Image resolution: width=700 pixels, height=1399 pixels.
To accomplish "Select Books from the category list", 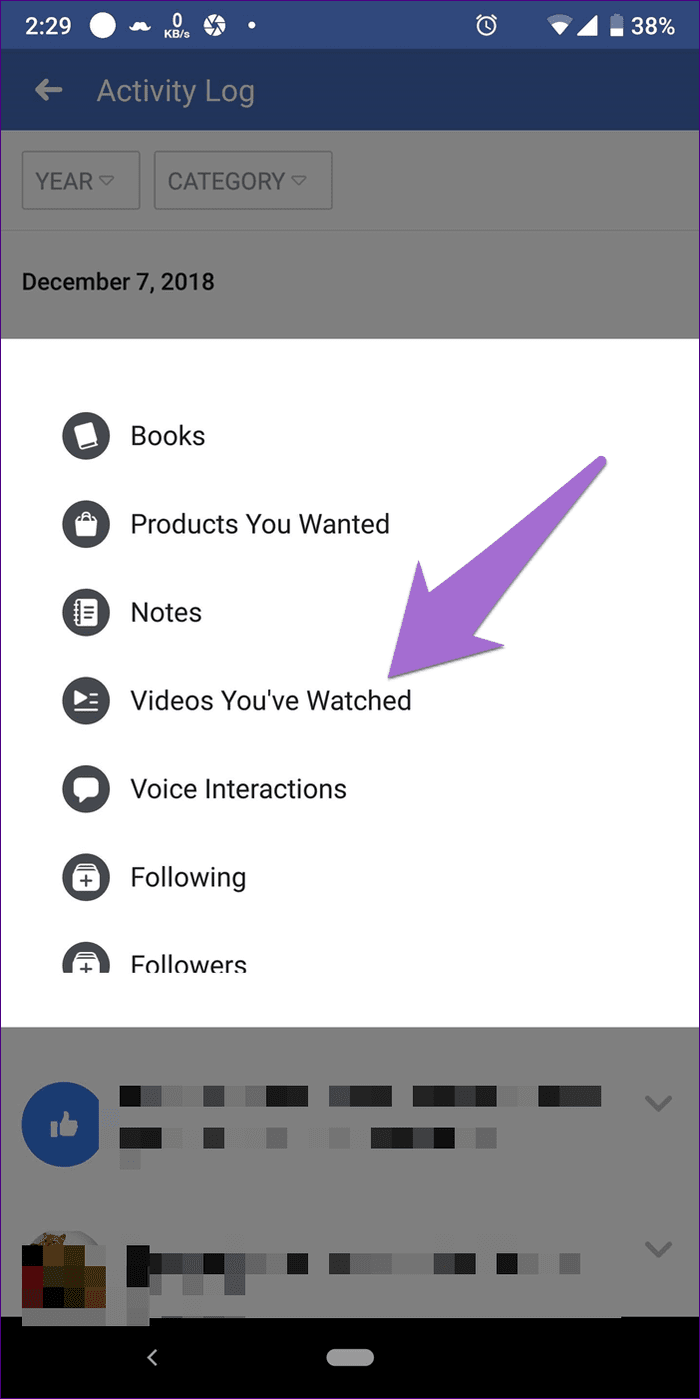I will (350, 436).
